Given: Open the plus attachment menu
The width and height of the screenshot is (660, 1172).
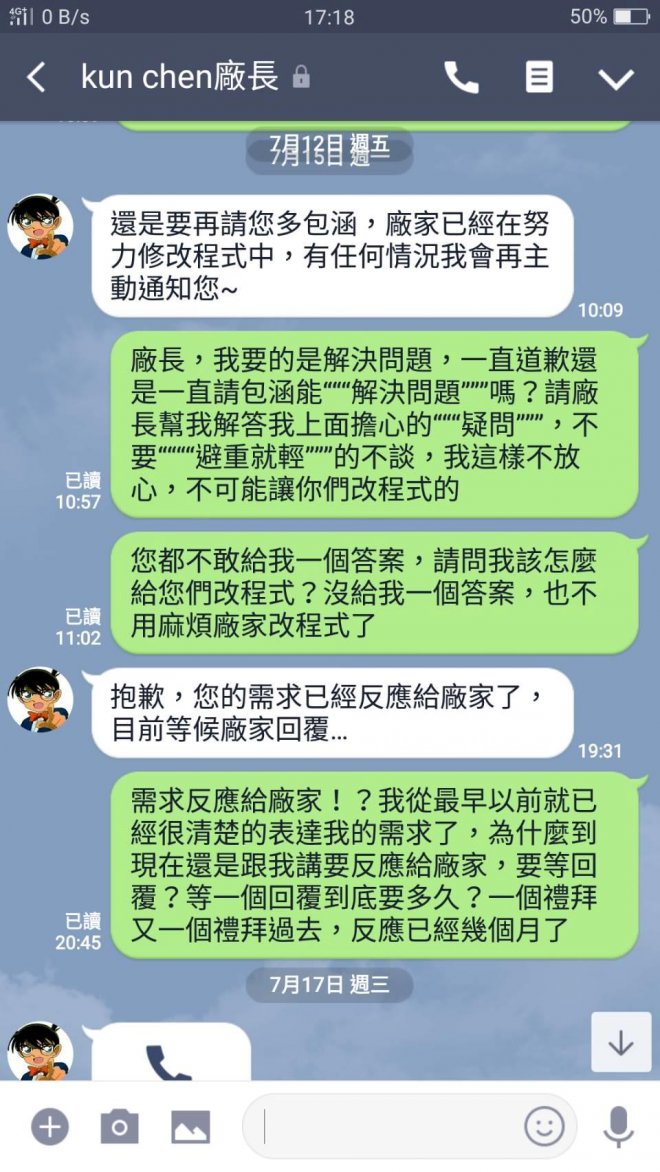Looking at the screenshot, I should [50, 1127].
